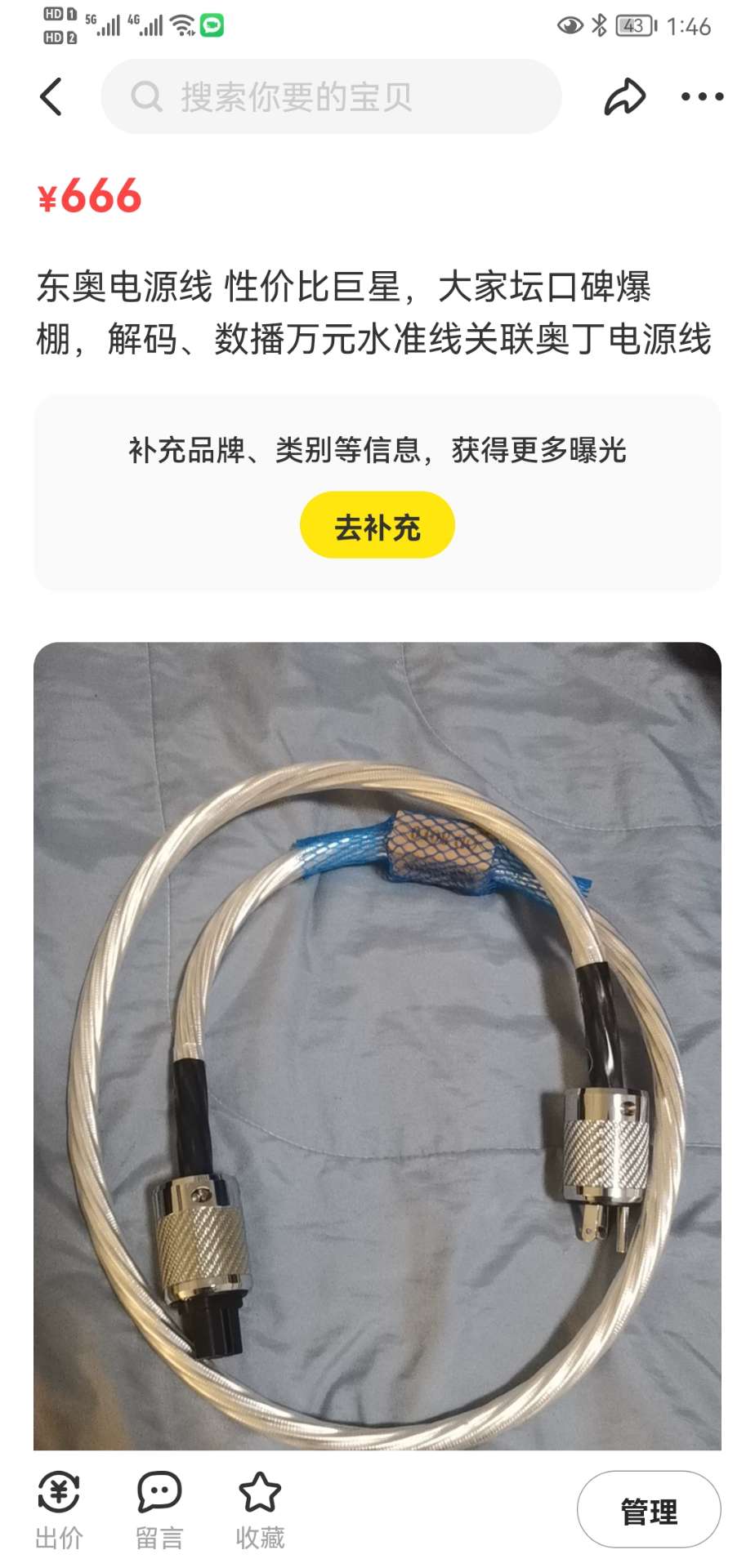This screenshot has height=1568, width=755.
Task: Add the listing to 收藏 favorites
Action: [260, 1509]
